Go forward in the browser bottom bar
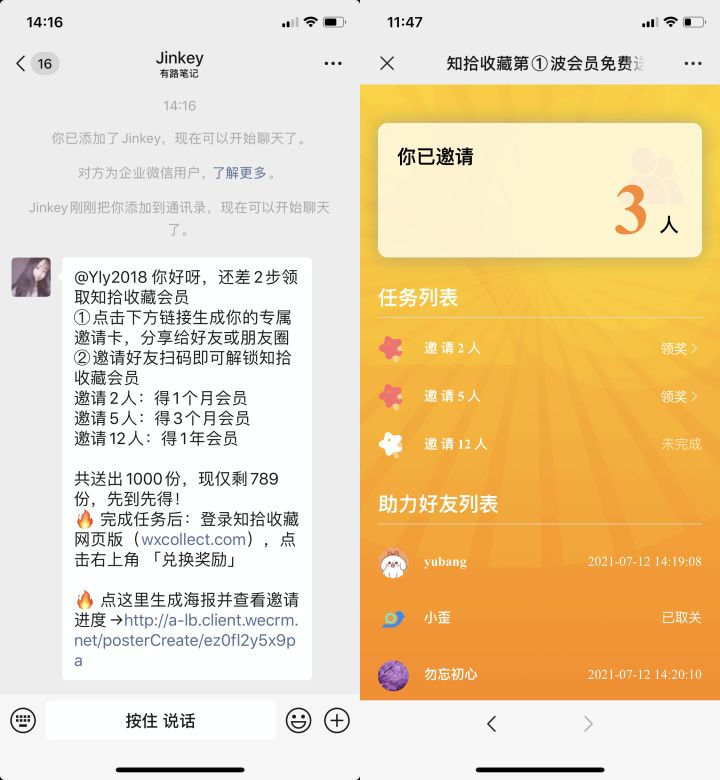Screen dimensions: 720x780 pyautogui.click(x=588, y=723)
